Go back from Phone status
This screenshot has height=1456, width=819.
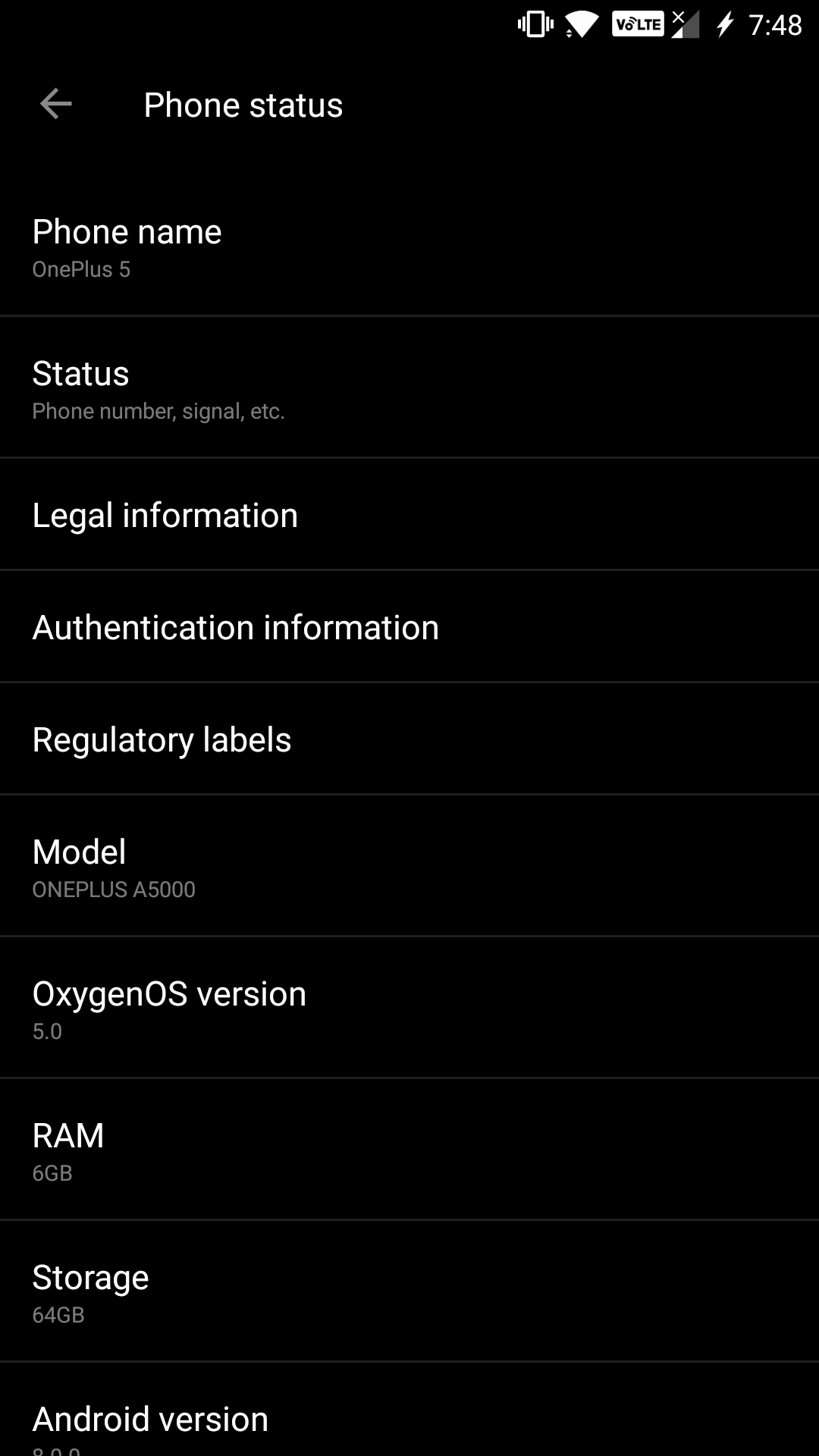pos(55,104)
